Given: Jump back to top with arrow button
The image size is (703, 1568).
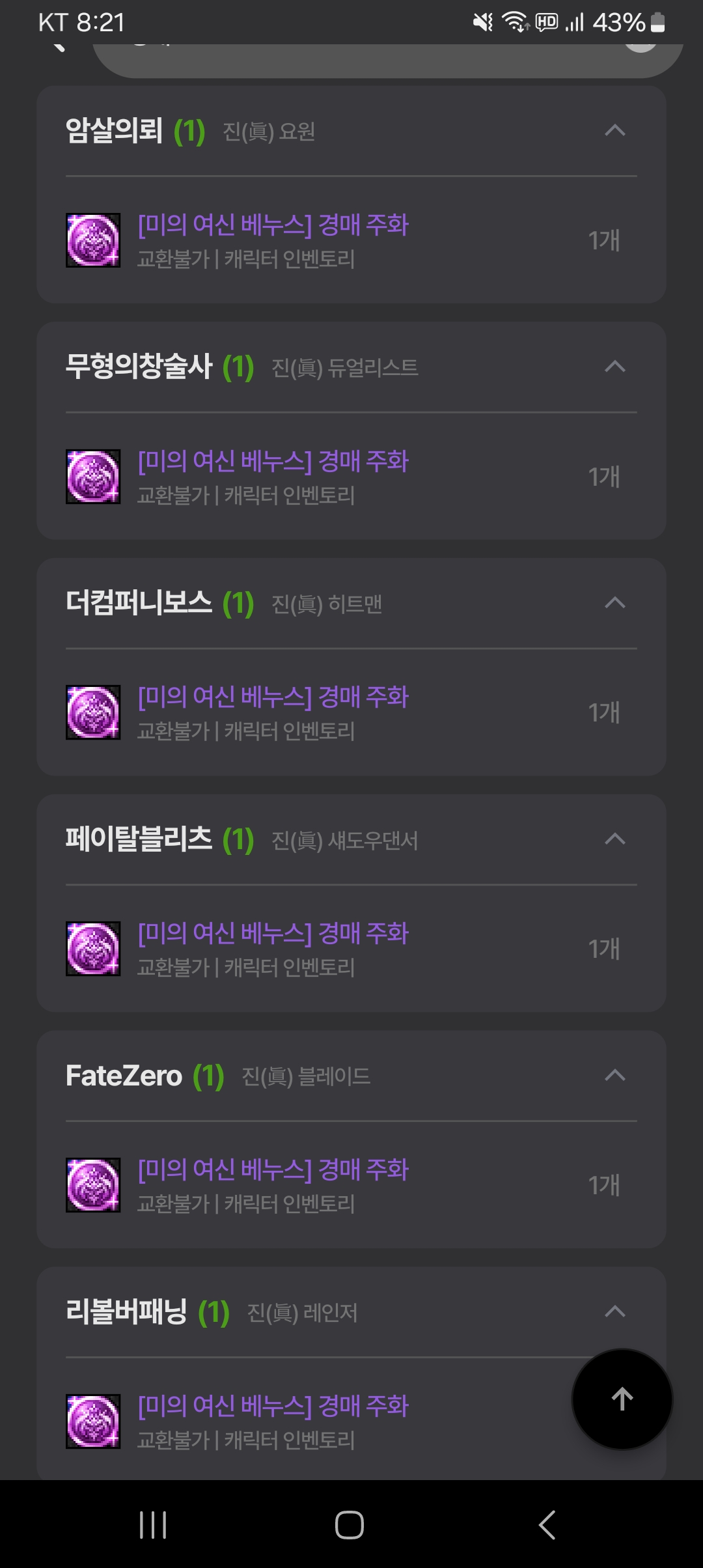Looking at the screenshot, I should 622,1399.
